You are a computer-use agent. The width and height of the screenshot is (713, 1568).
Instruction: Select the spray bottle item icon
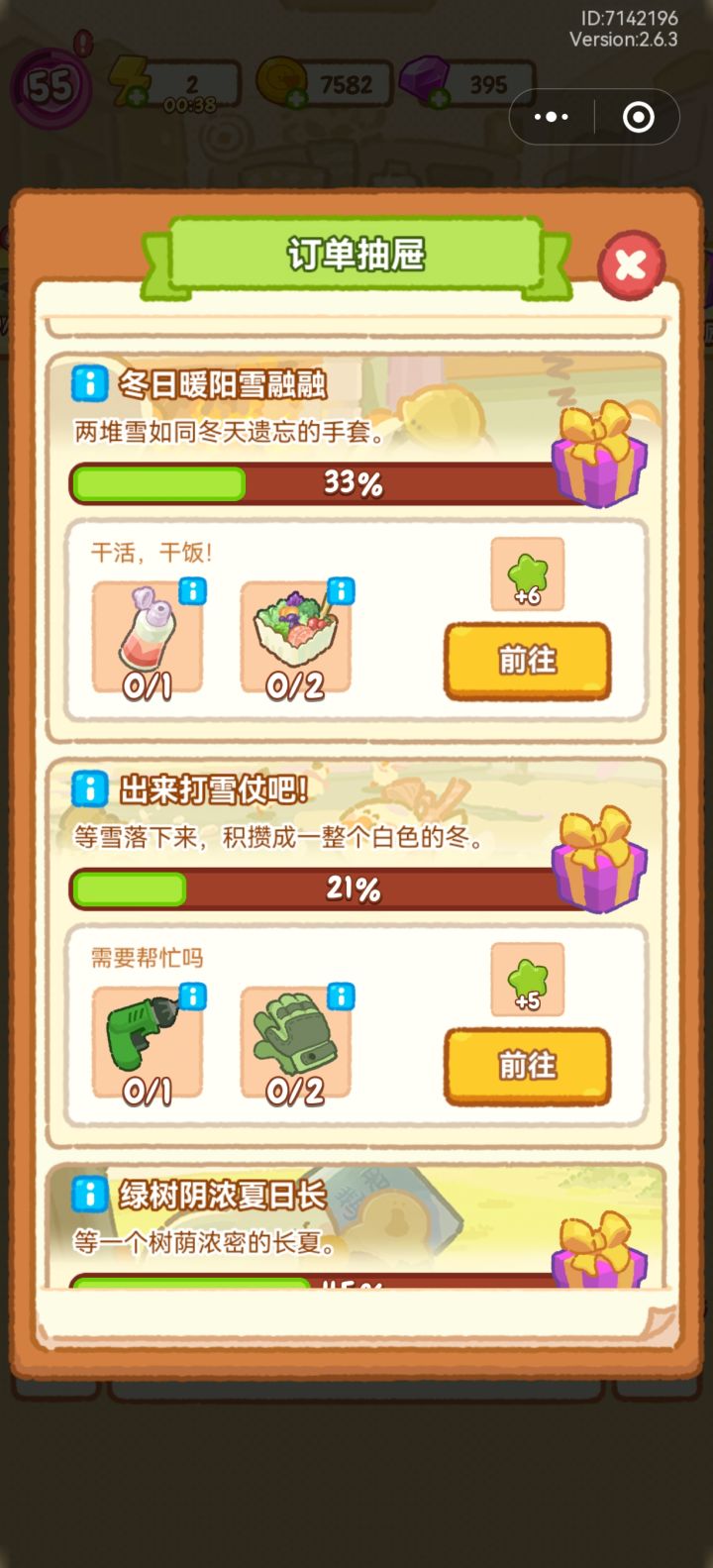(x=147, y=639)
